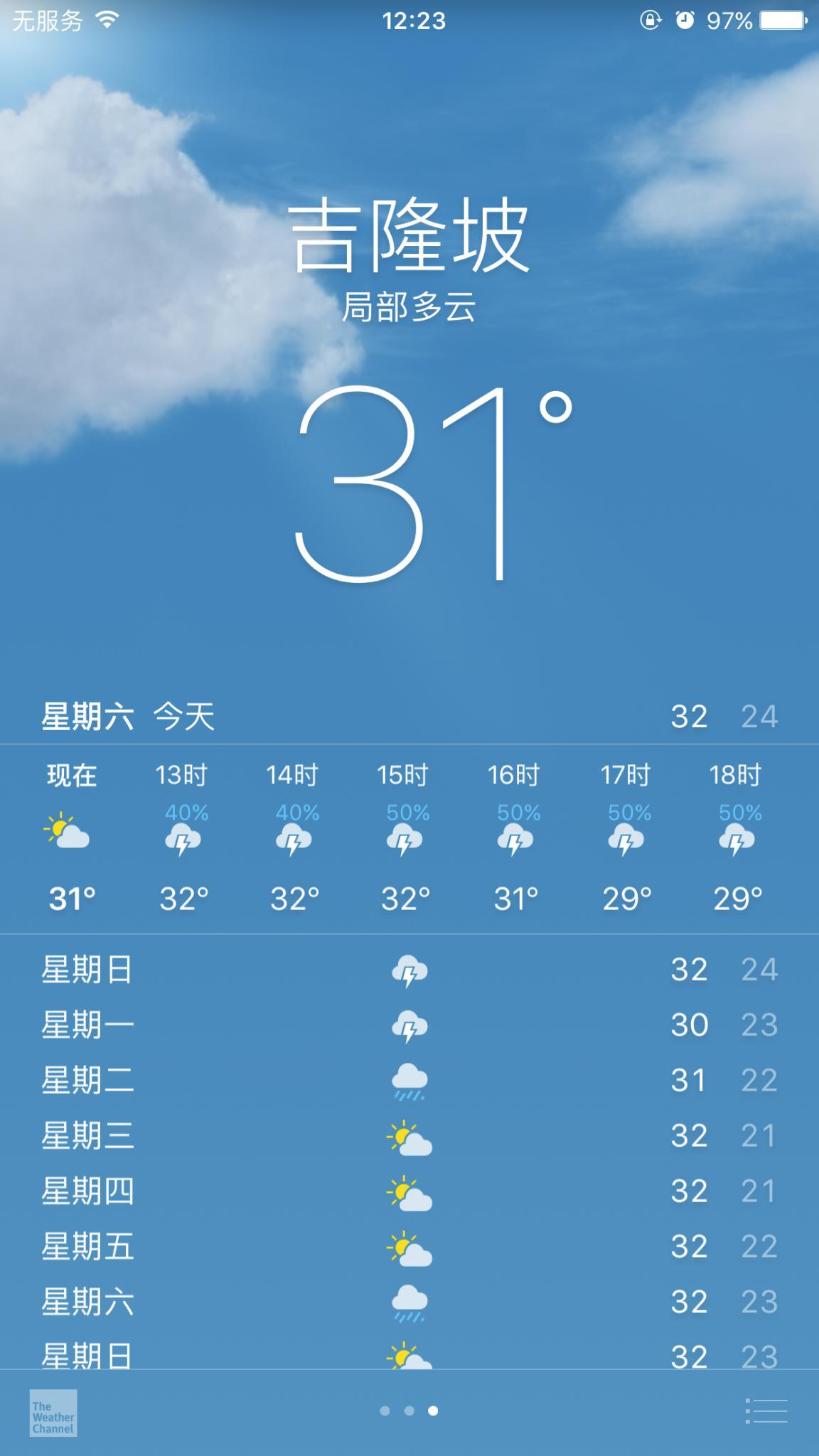Open the city list icon
Image resolution: width=819 pixels, height=1456 pixels.
coord(766,1411)
